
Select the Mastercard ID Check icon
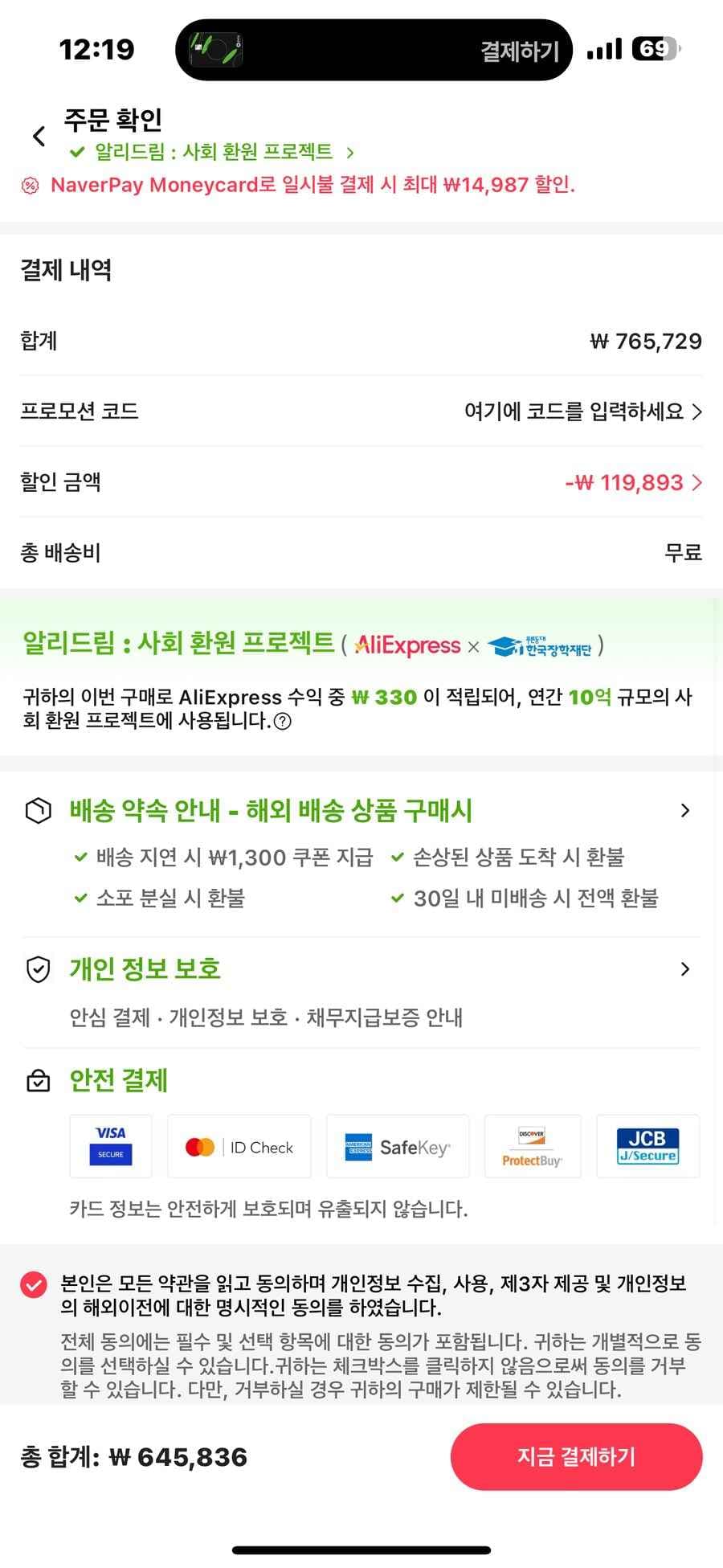(239, 1146)
